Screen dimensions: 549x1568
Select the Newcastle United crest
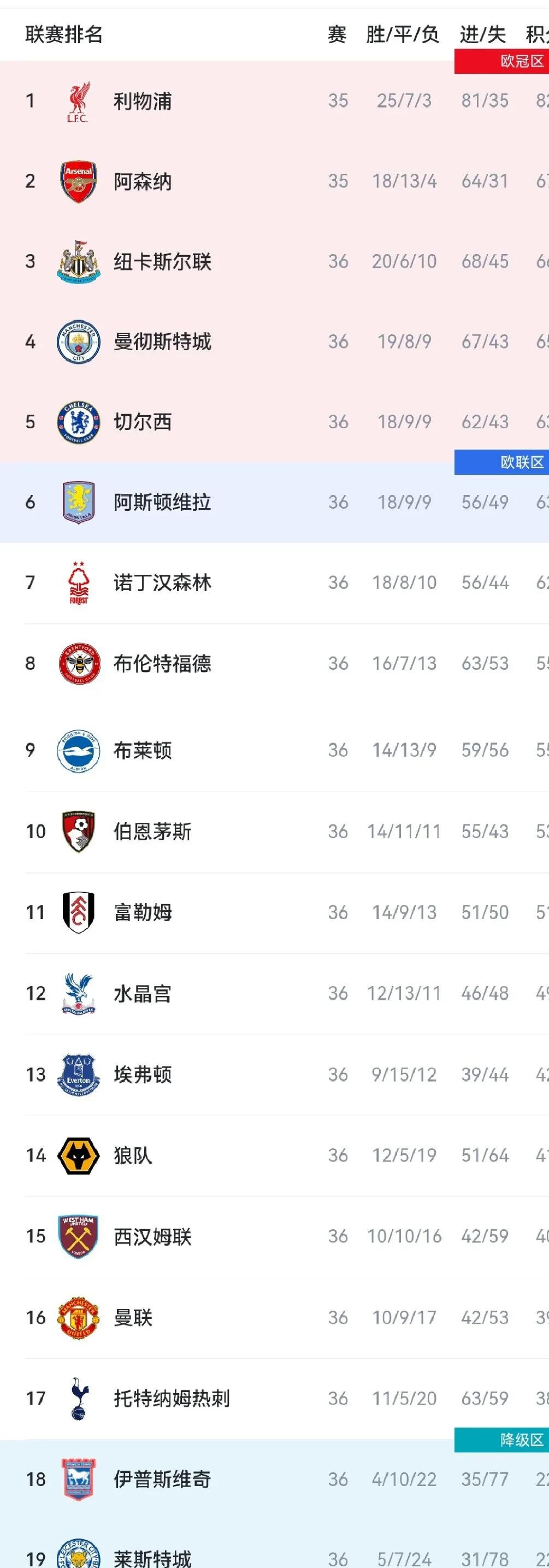point(78,261)
